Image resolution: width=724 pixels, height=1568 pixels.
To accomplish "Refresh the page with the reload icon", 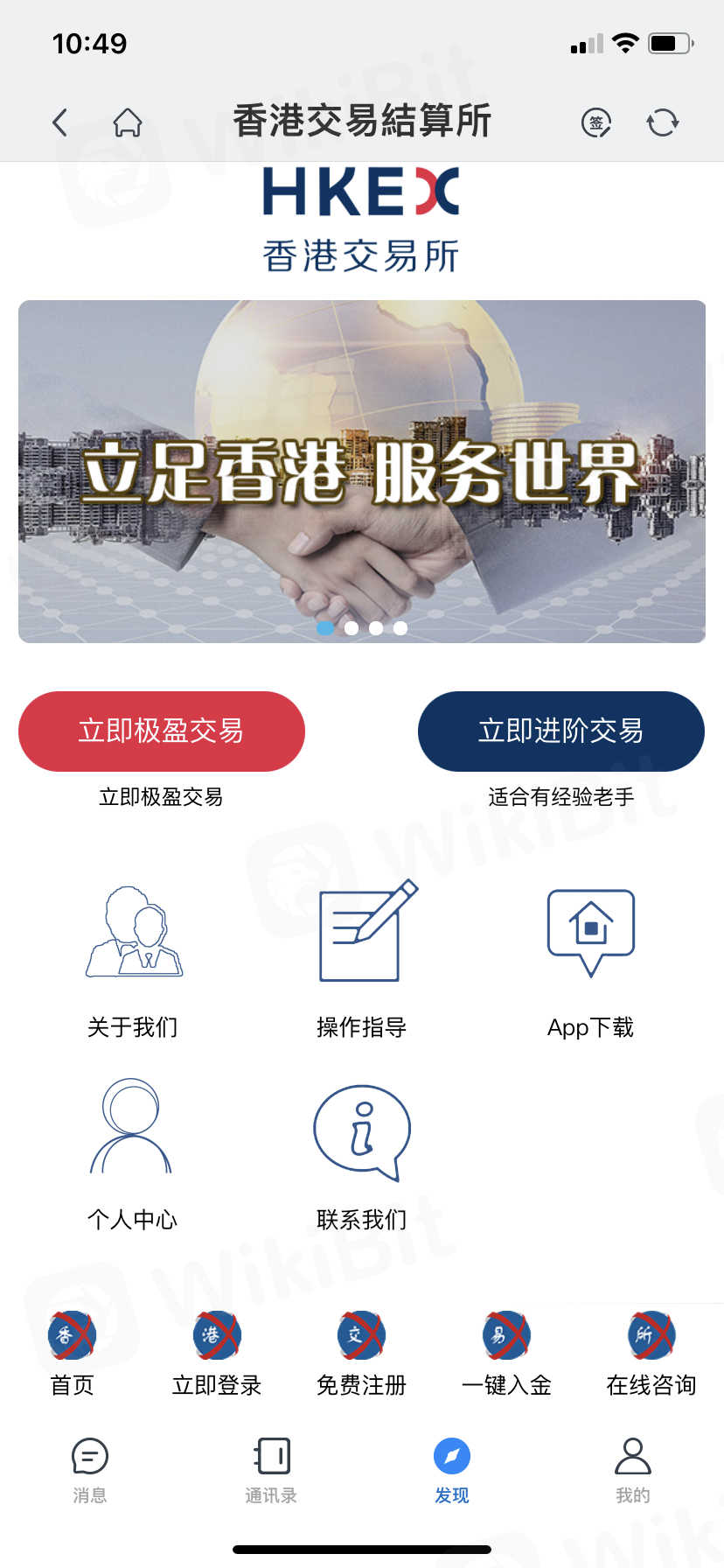I will point(663,122).
